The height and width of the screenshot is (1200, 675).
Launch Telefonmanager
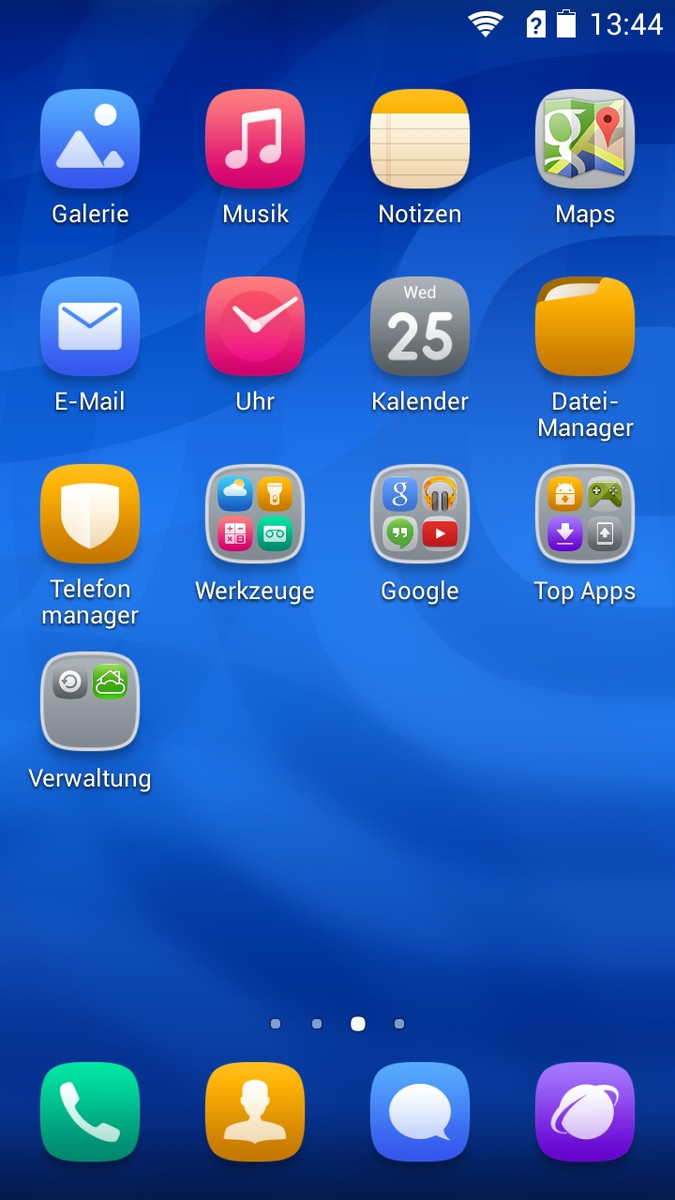(x=90, y=514)
